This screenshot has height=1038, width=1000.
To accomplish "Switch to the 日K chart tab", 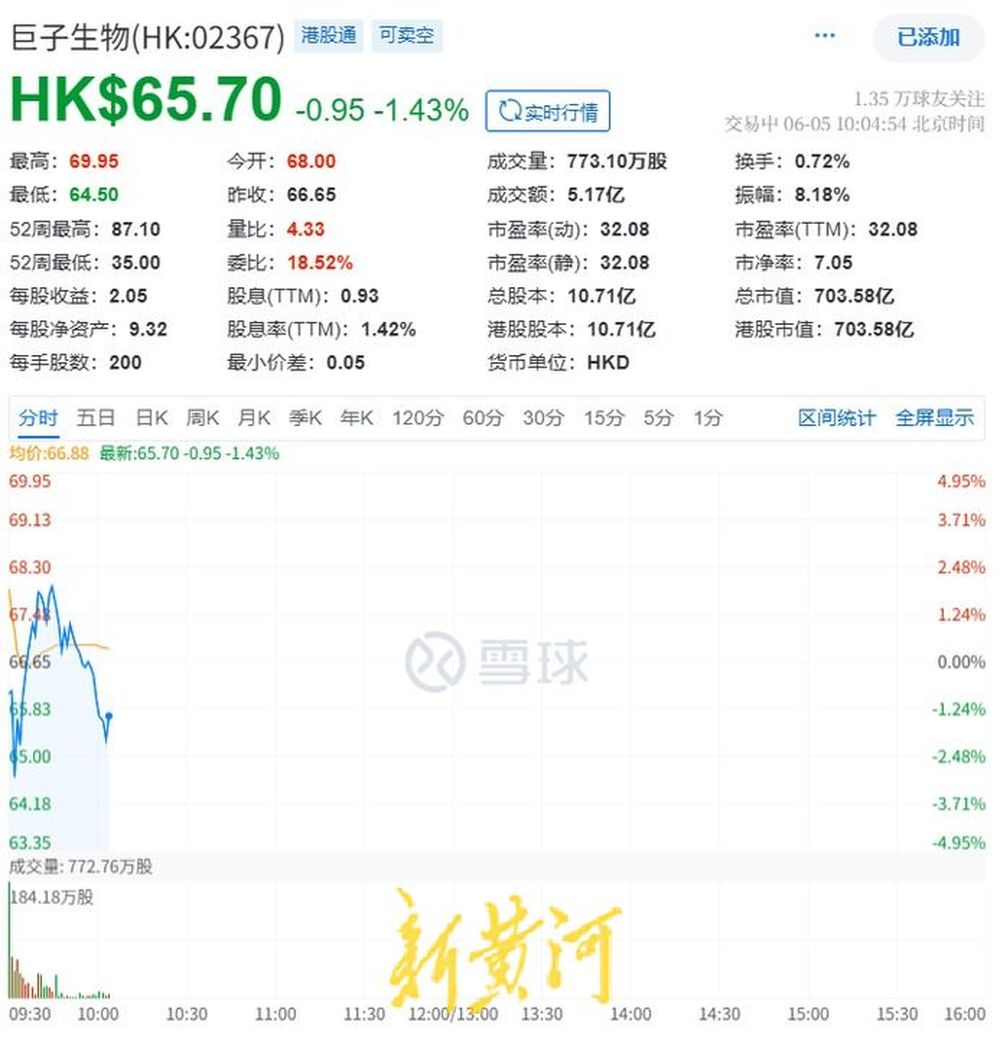I will pyautogui.click(x=152, y=418).
